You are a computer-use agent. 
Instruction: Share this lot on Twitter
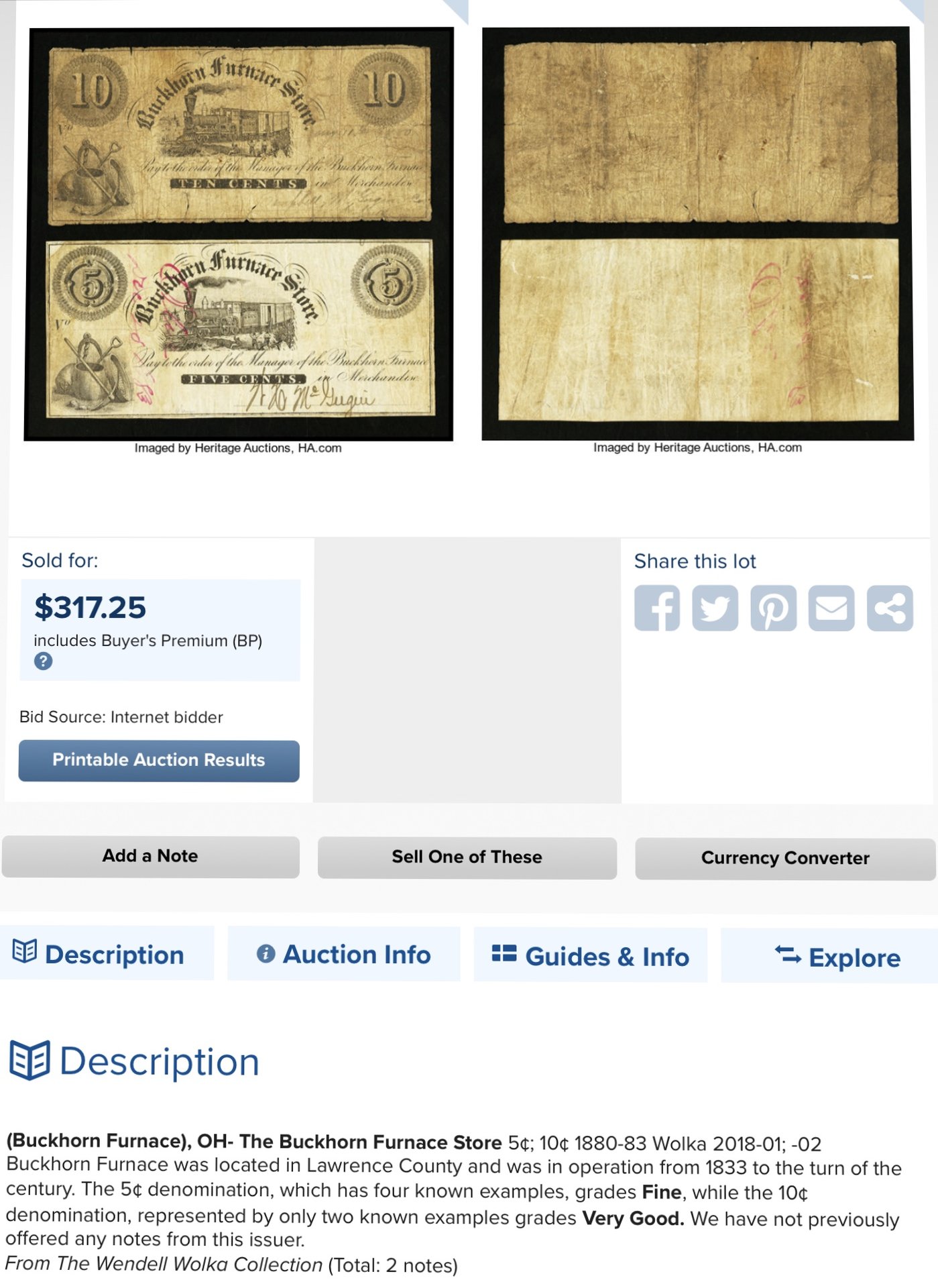pyautogui.click(x=715, y=608)
